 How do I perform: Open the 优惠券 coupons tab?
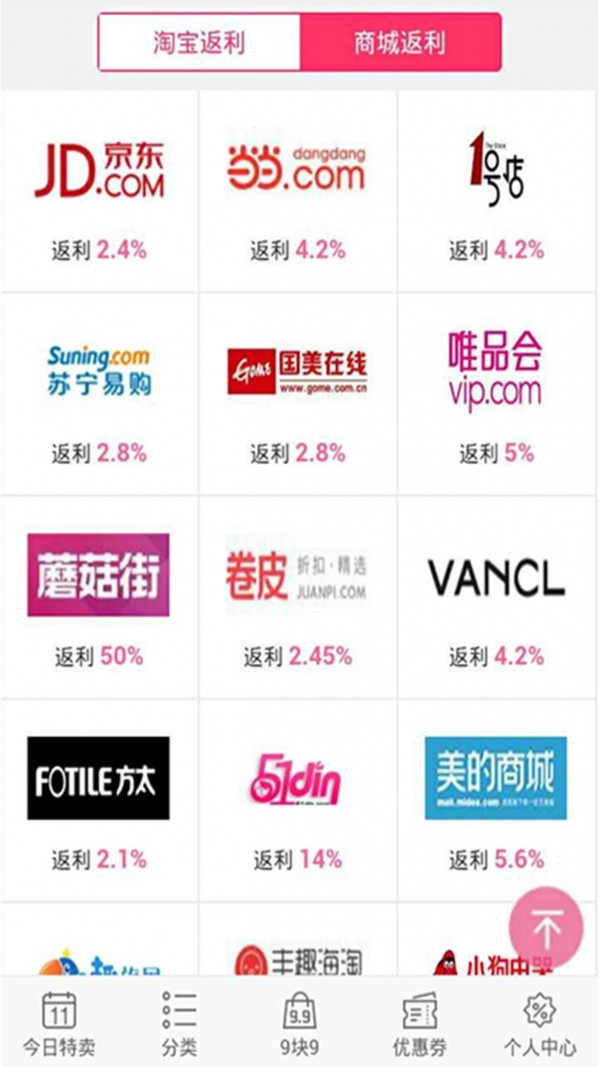(x=420, y=1023)
